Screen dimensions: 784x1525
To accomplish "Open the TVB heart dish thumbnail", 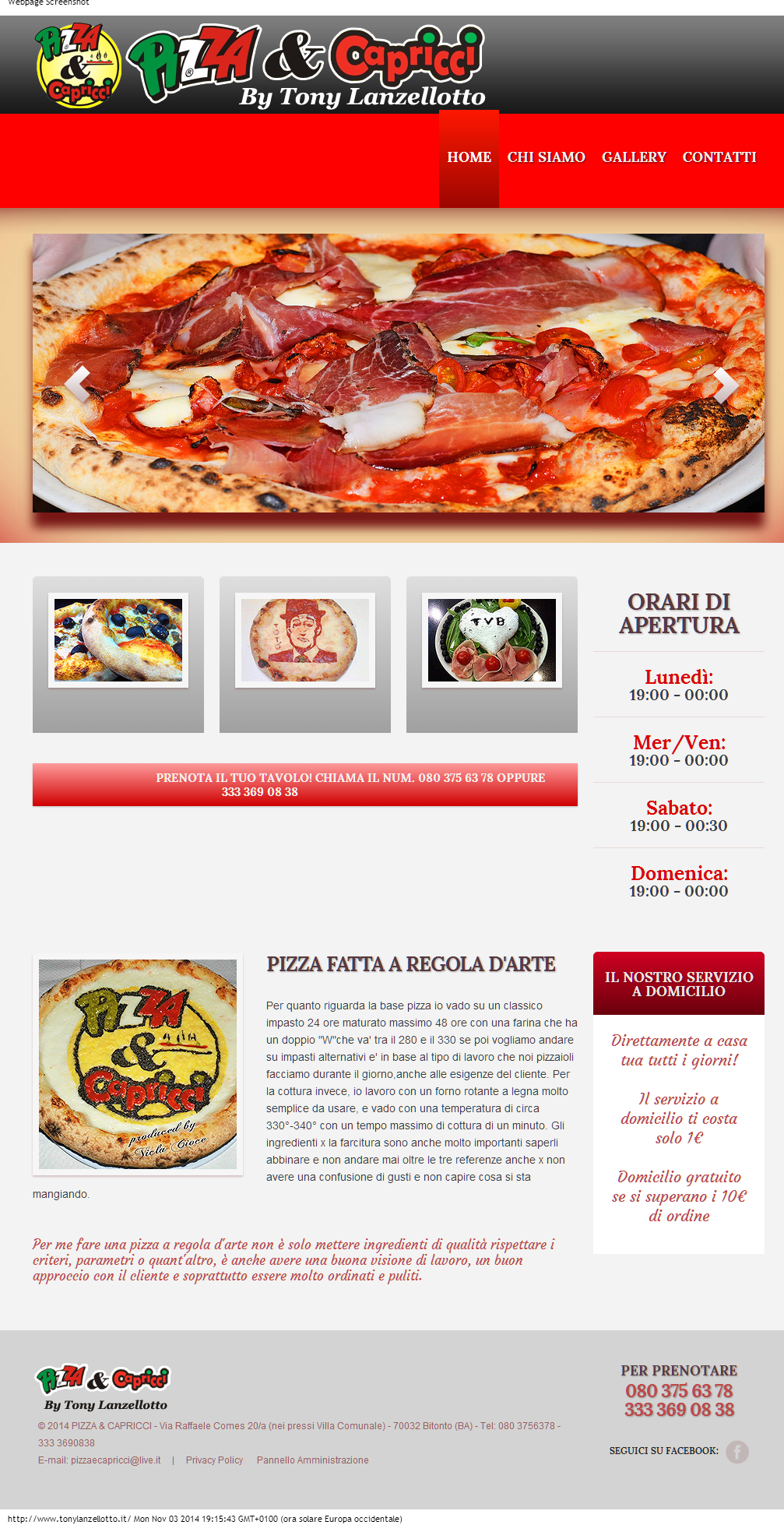I will tap(492, 640).
